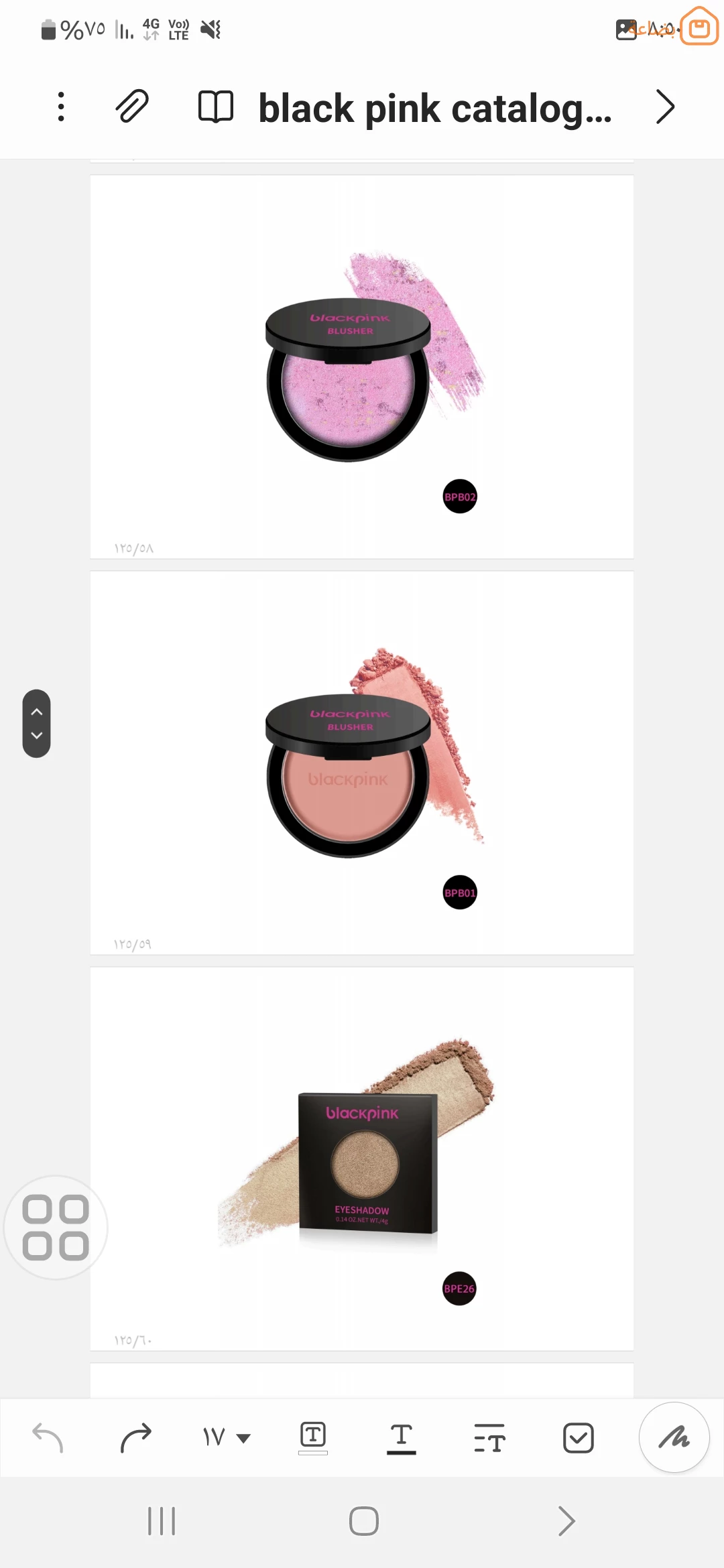Insert a checkbox list item
724x1568 pixels.
click(x=578, y=1438)
